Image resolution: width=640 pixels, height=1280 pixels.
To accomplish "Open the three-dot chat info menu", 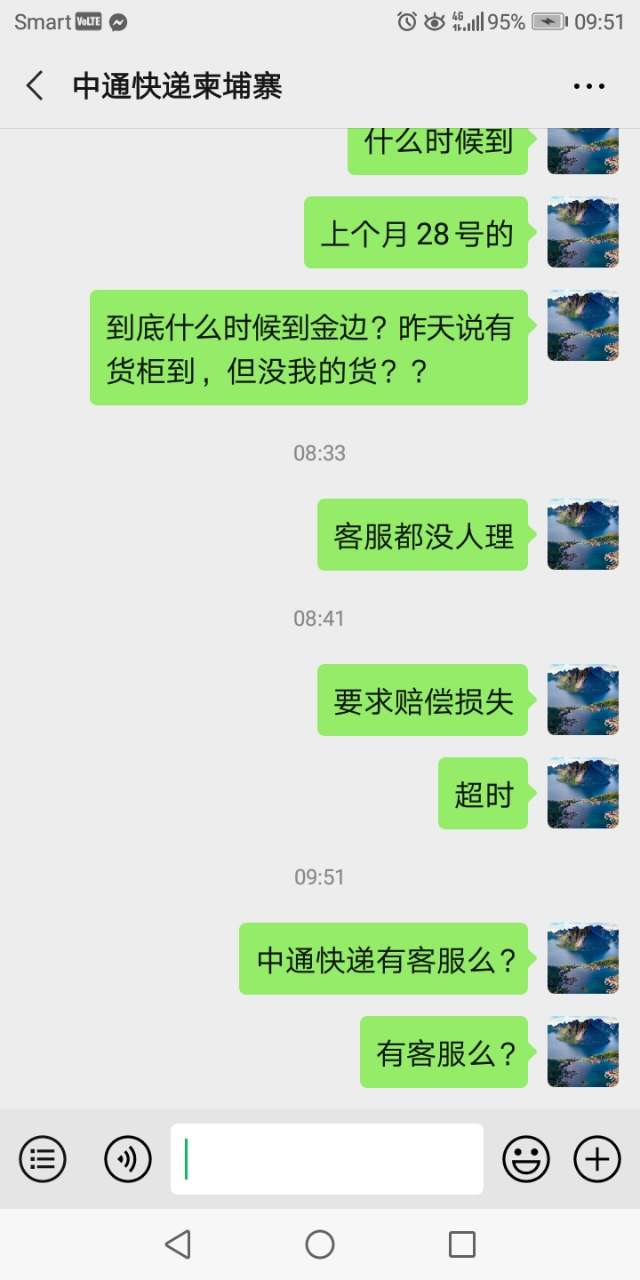I will click(589, 87).
